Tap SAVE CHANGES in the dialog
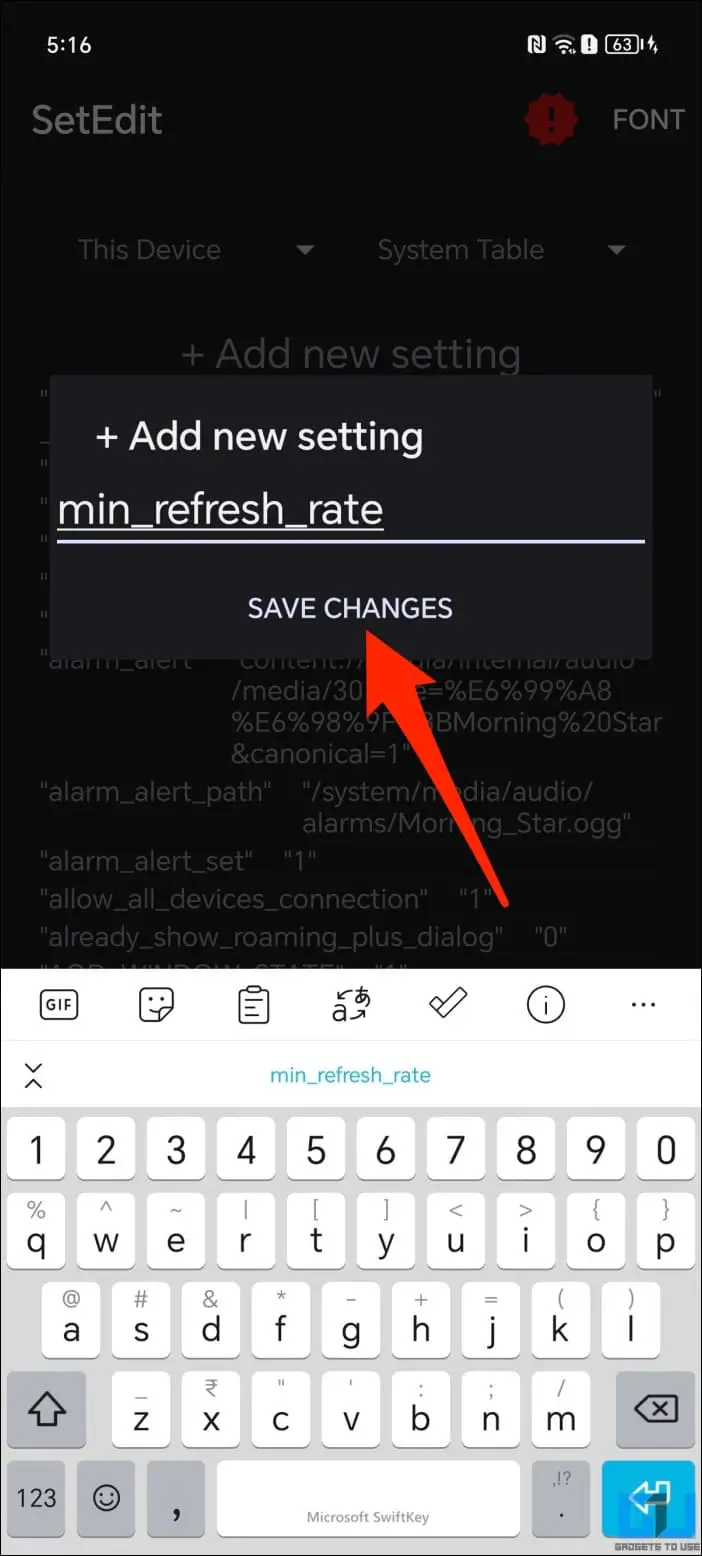The image size is (702, 1556). [350, 608]
